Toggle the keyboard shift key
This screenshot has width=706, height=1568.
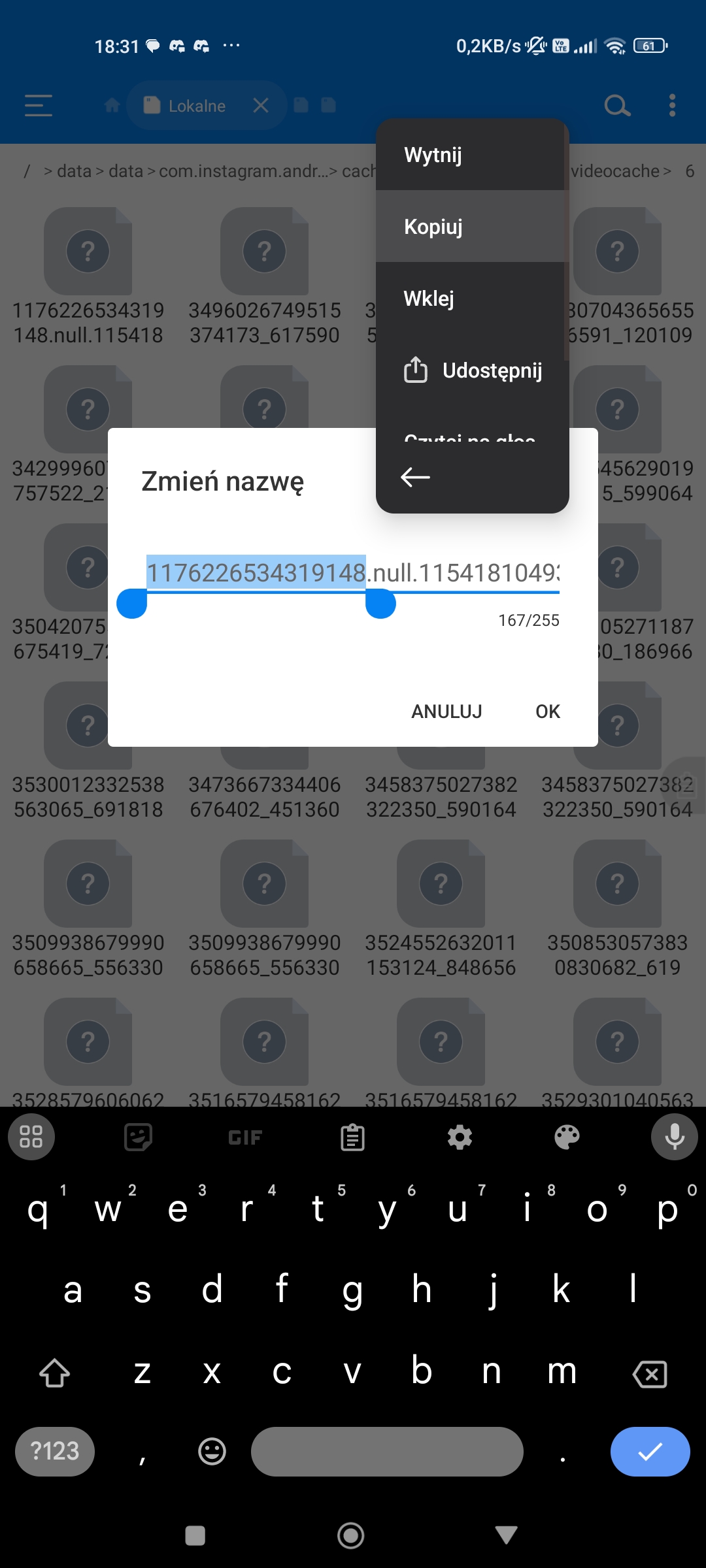pyautogui.click(x=55, y=1373)
